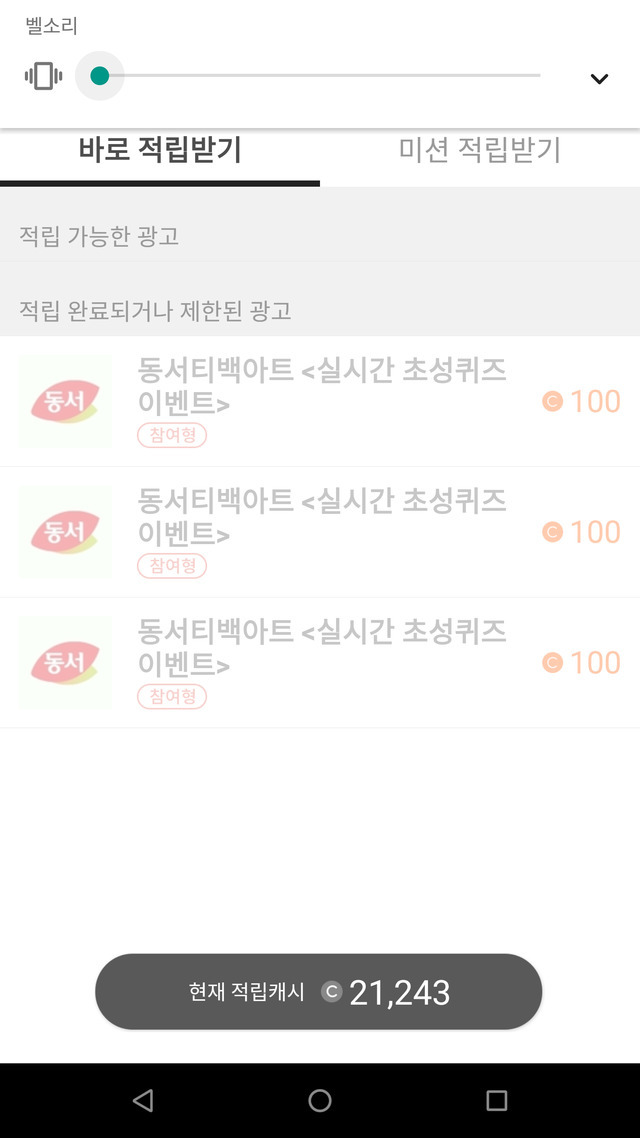Set the ringtone volume slider level
This screenshot has height=1138, width=640.
tap(318, 76)
